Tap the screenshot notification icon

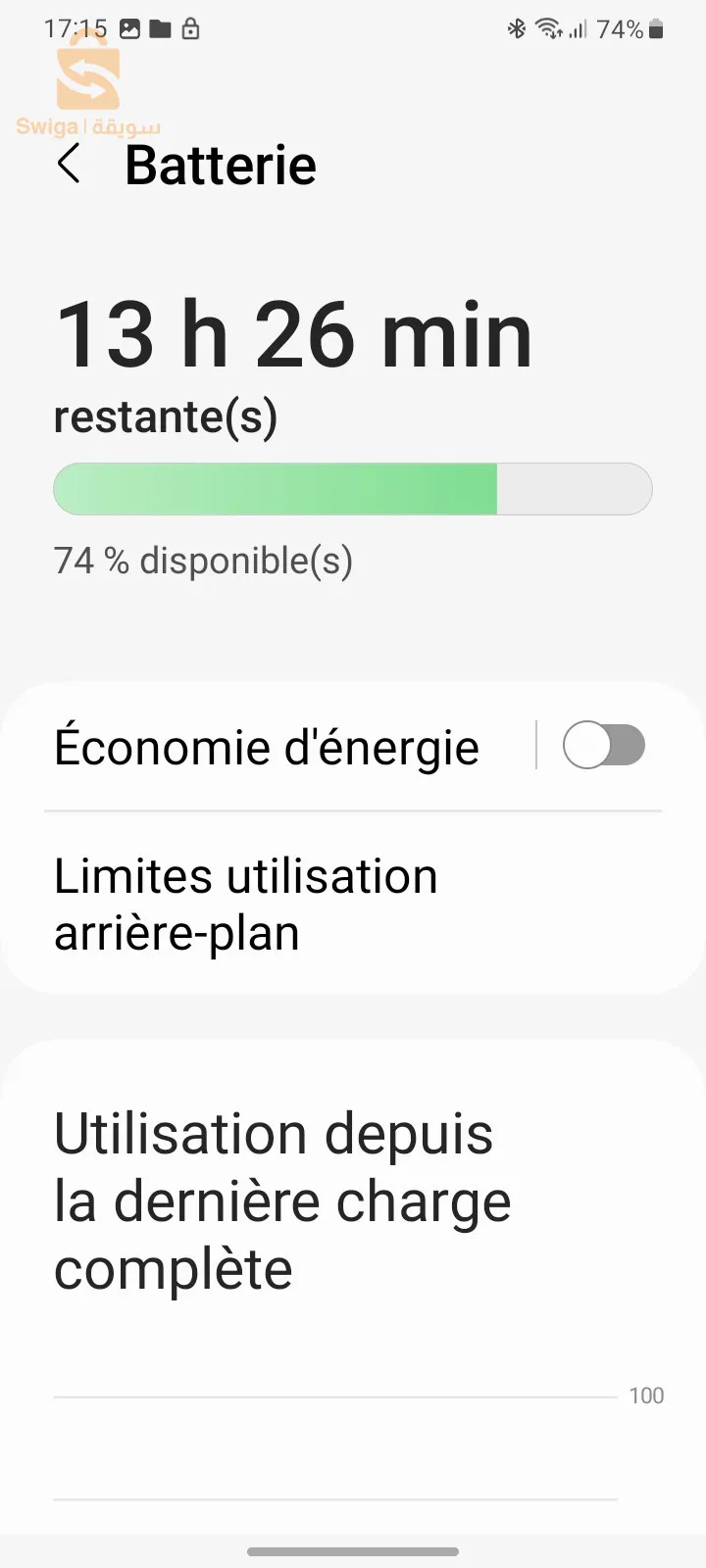coord(128,28)
